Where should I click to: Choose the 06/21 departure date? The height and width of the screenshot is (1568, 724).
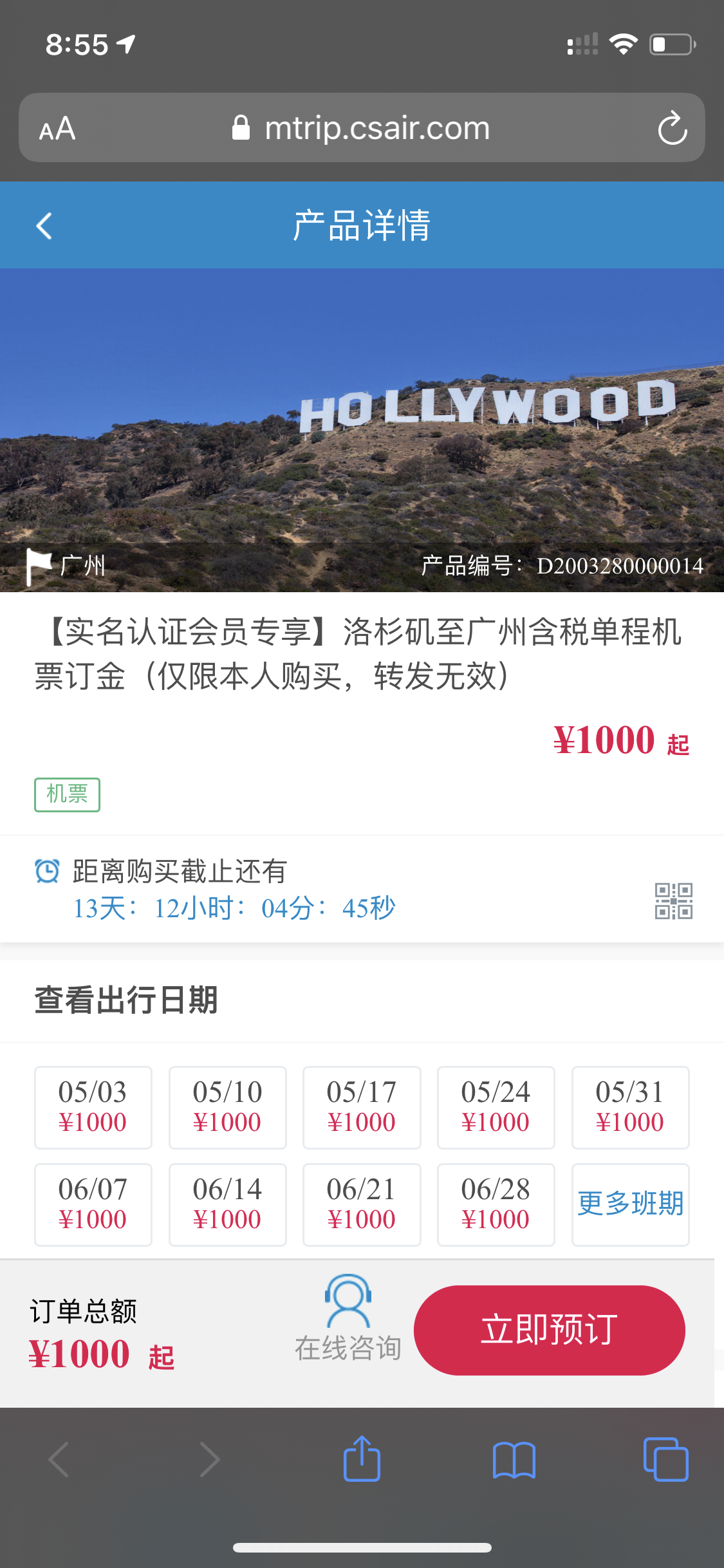click(362, 1204)
